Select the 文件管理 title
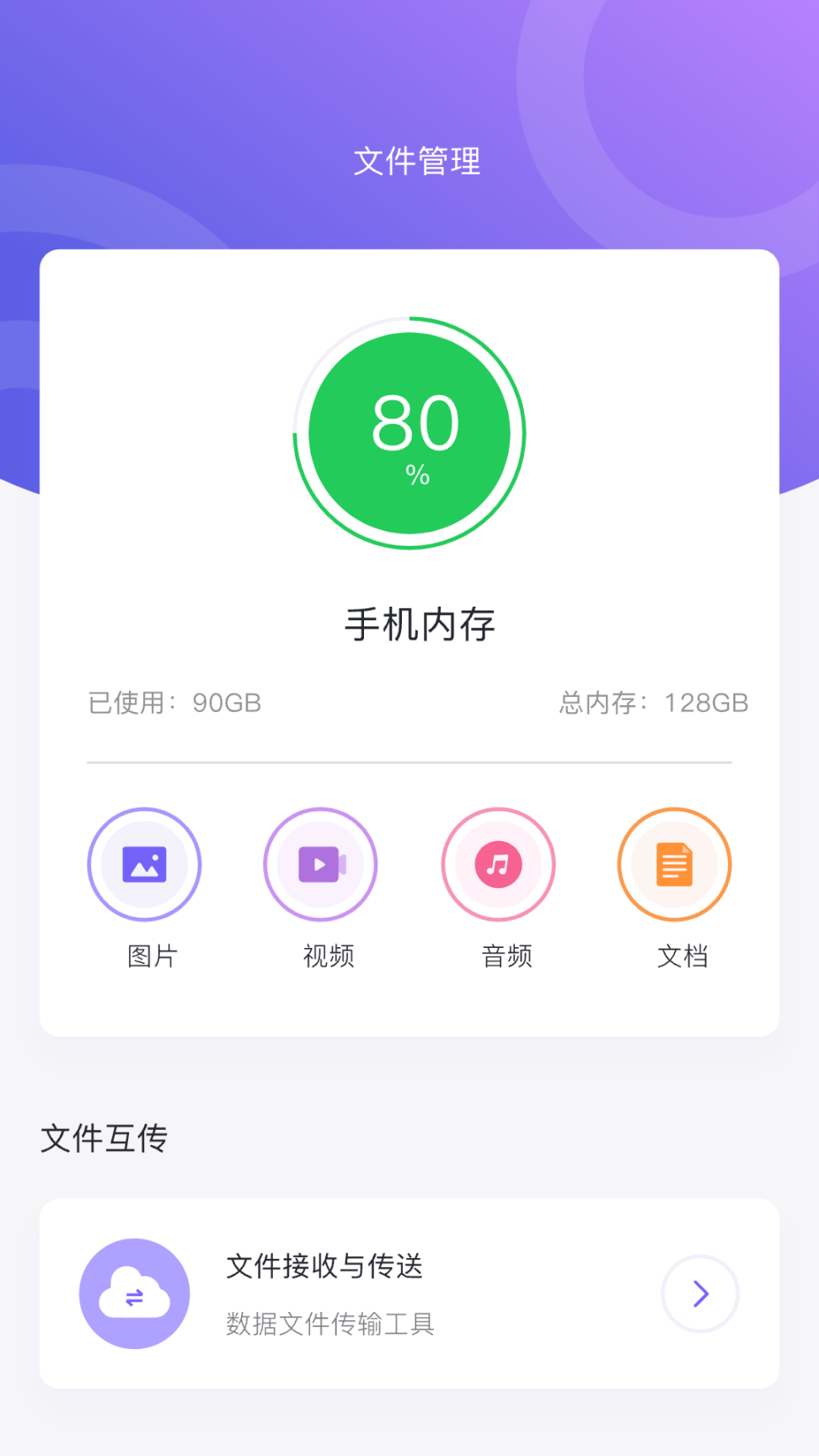The height and width of the screenshot is (1456, 819). (416, 161)
